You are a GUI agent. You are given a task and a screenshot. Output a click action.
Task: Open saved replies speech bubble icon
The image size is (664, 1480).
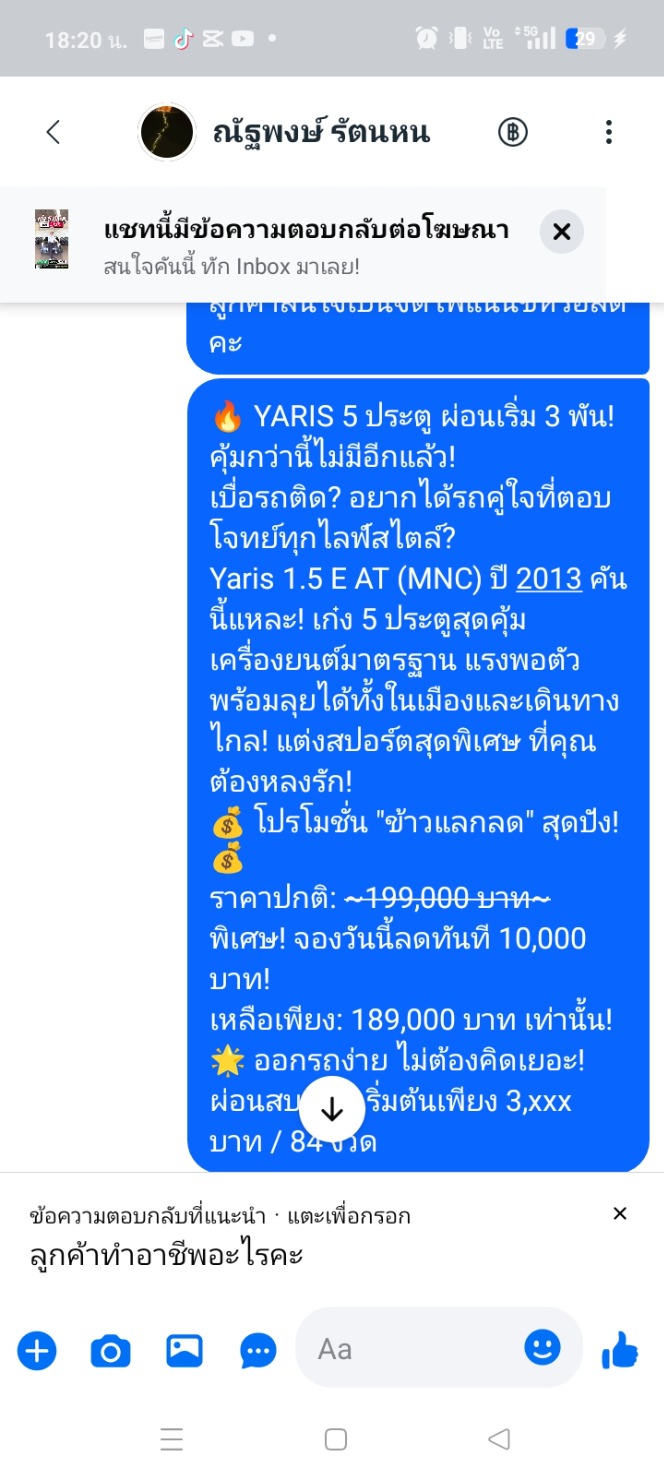point(258,1351)
